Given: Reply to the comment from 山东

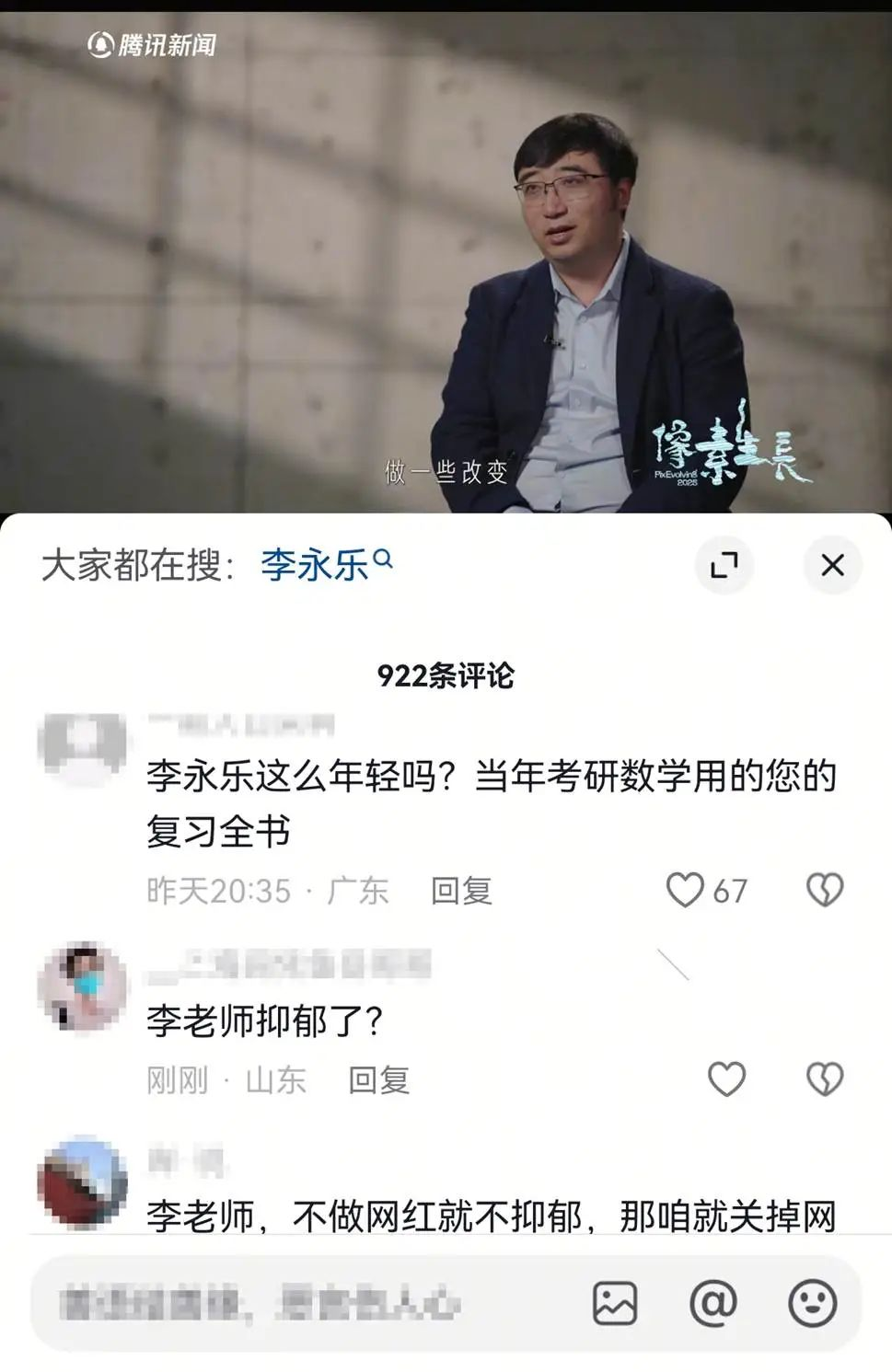Looking at the screenshot, I should pos(378,1079).
